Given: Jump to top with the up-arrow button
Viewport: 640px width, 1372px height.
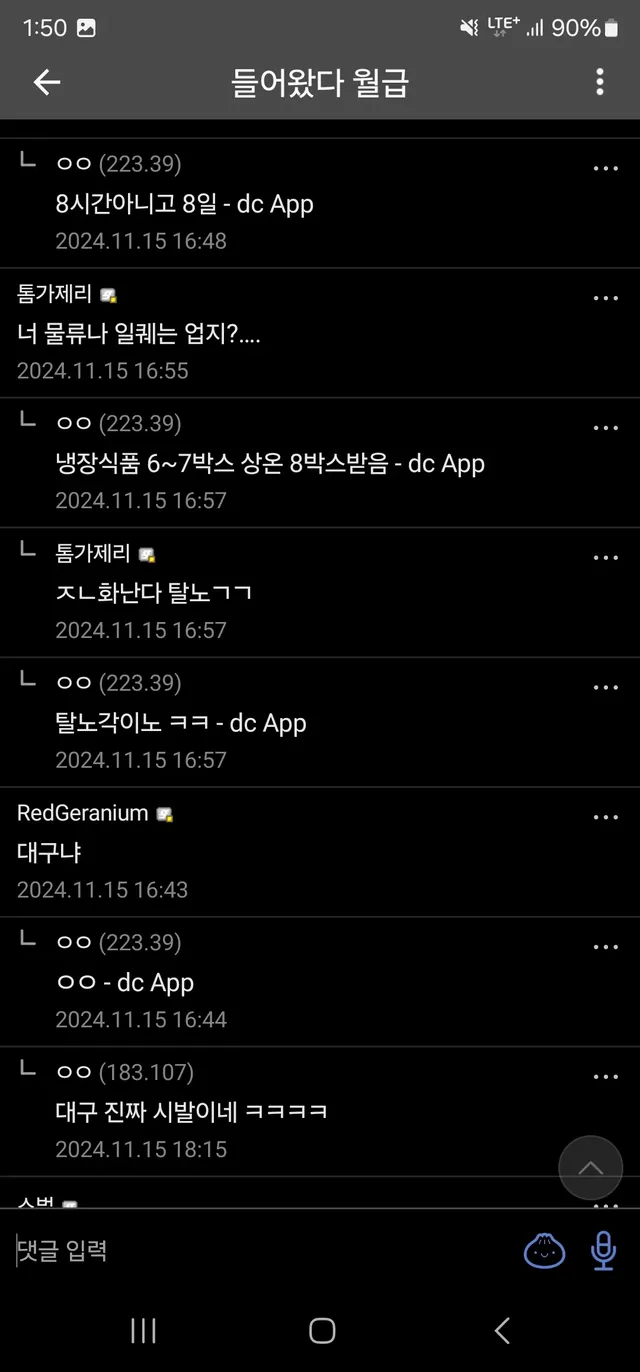Looking at the screenshot, I should point(590,1167).
